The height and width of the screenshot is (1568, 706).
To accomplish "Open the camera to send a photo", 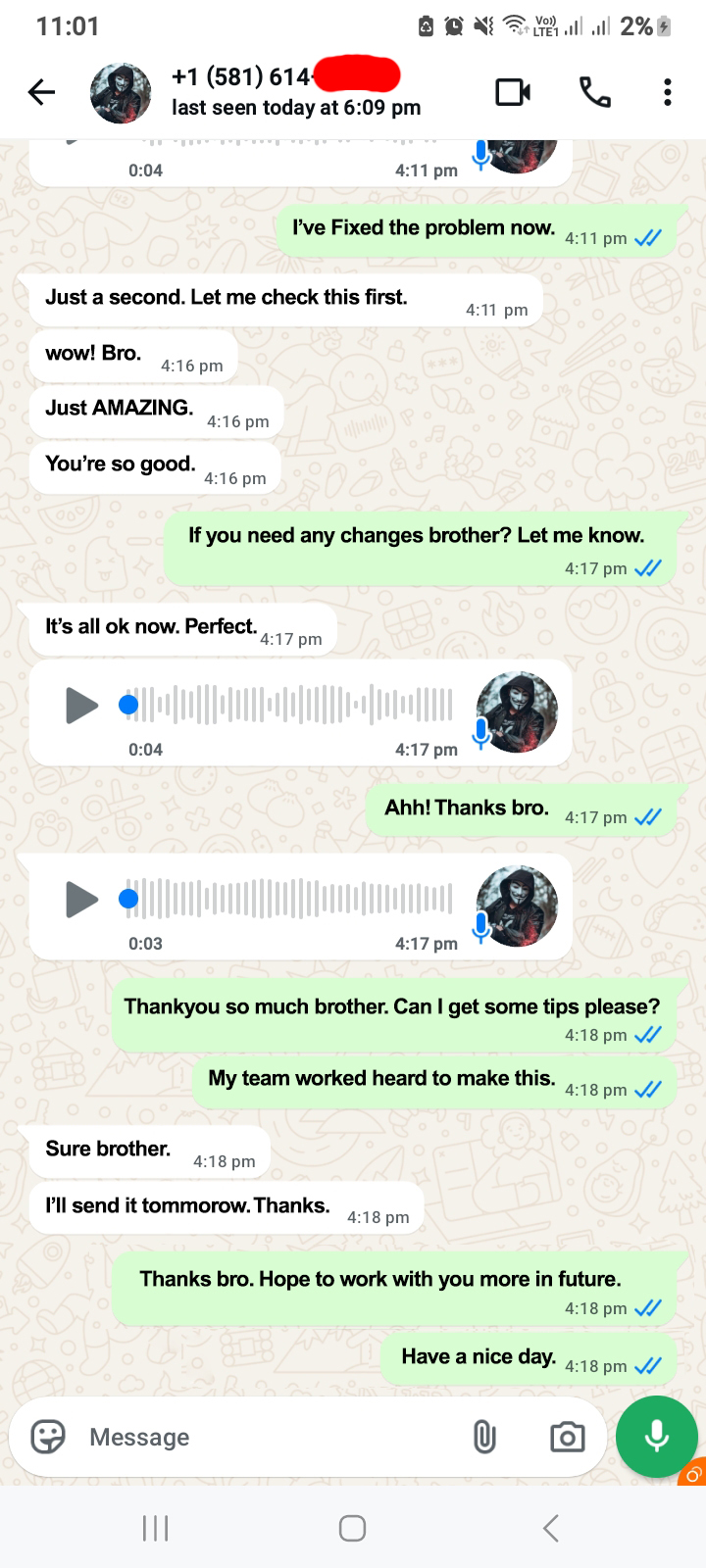I will click(567, 1437).
